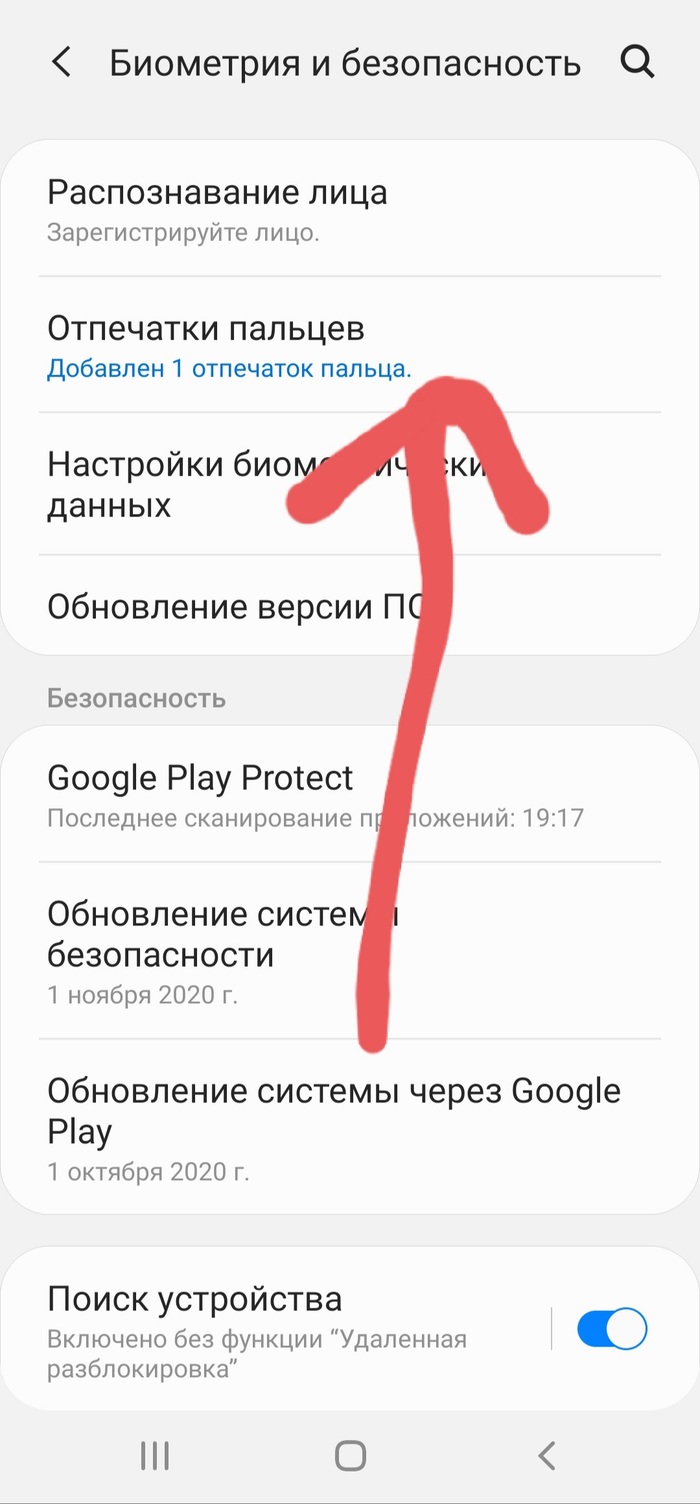Open Обновление версии ПО row

(x=200, y=606)
